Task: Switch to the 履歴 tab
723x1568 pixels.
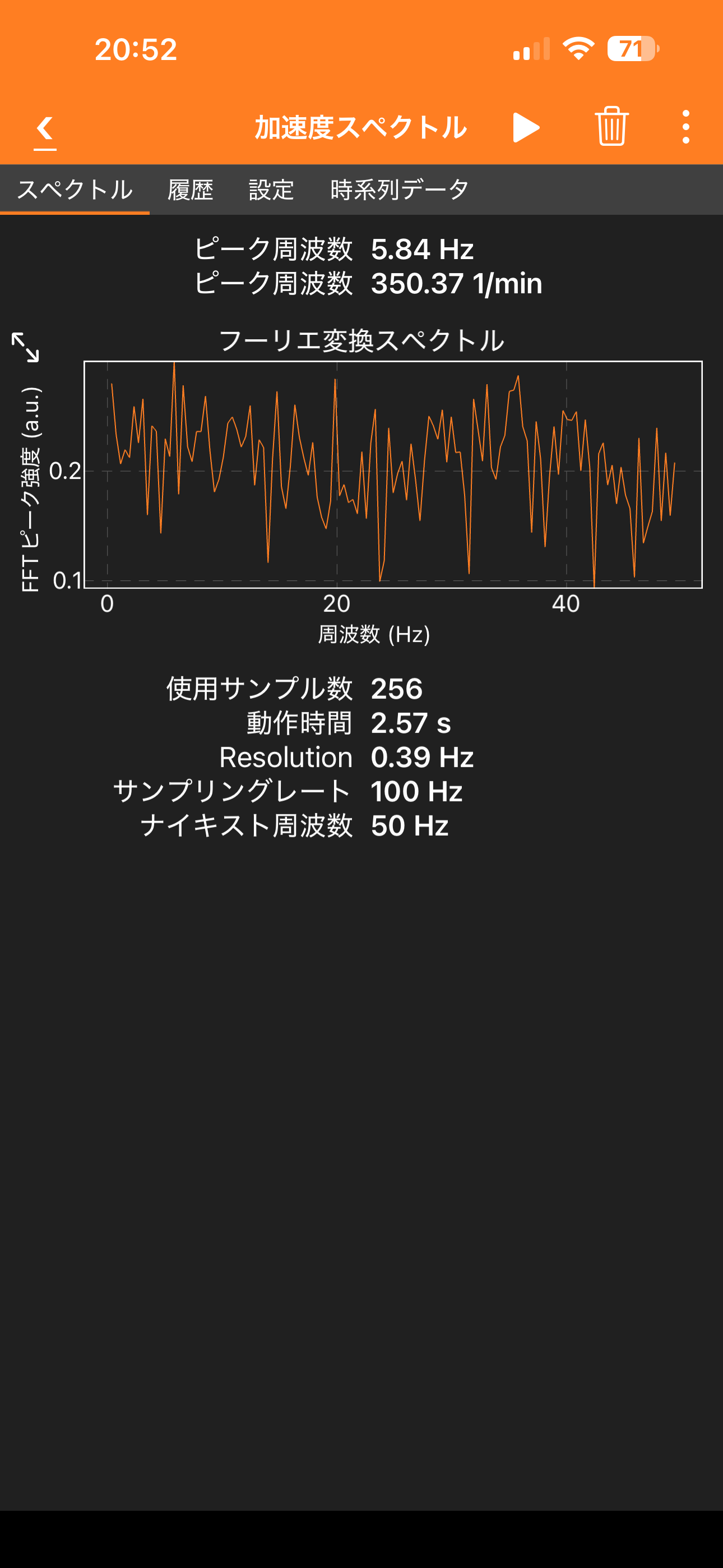Action: tap(191, 190)
